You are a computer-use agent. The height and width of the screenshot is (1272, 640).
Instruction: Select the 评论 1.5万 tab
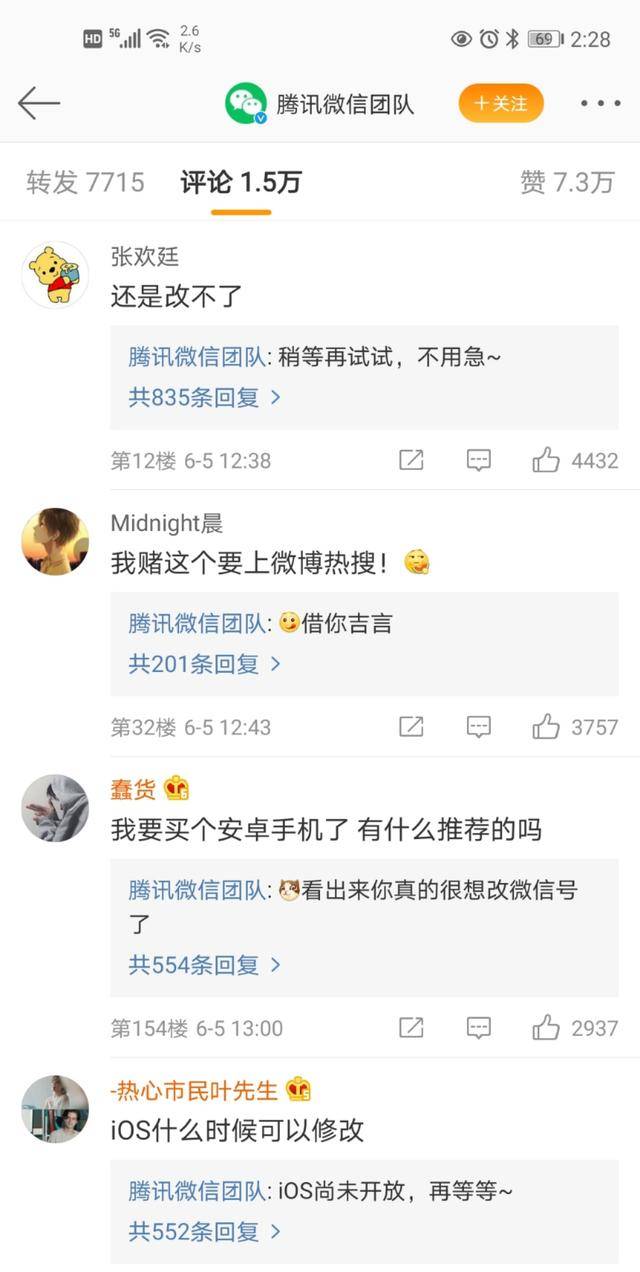[241, 182]
